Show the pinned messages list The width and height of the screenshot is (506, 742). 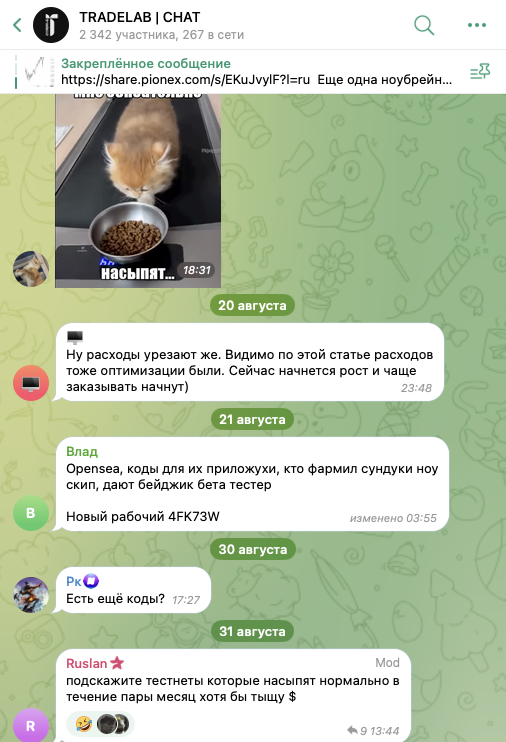point(479,71)
